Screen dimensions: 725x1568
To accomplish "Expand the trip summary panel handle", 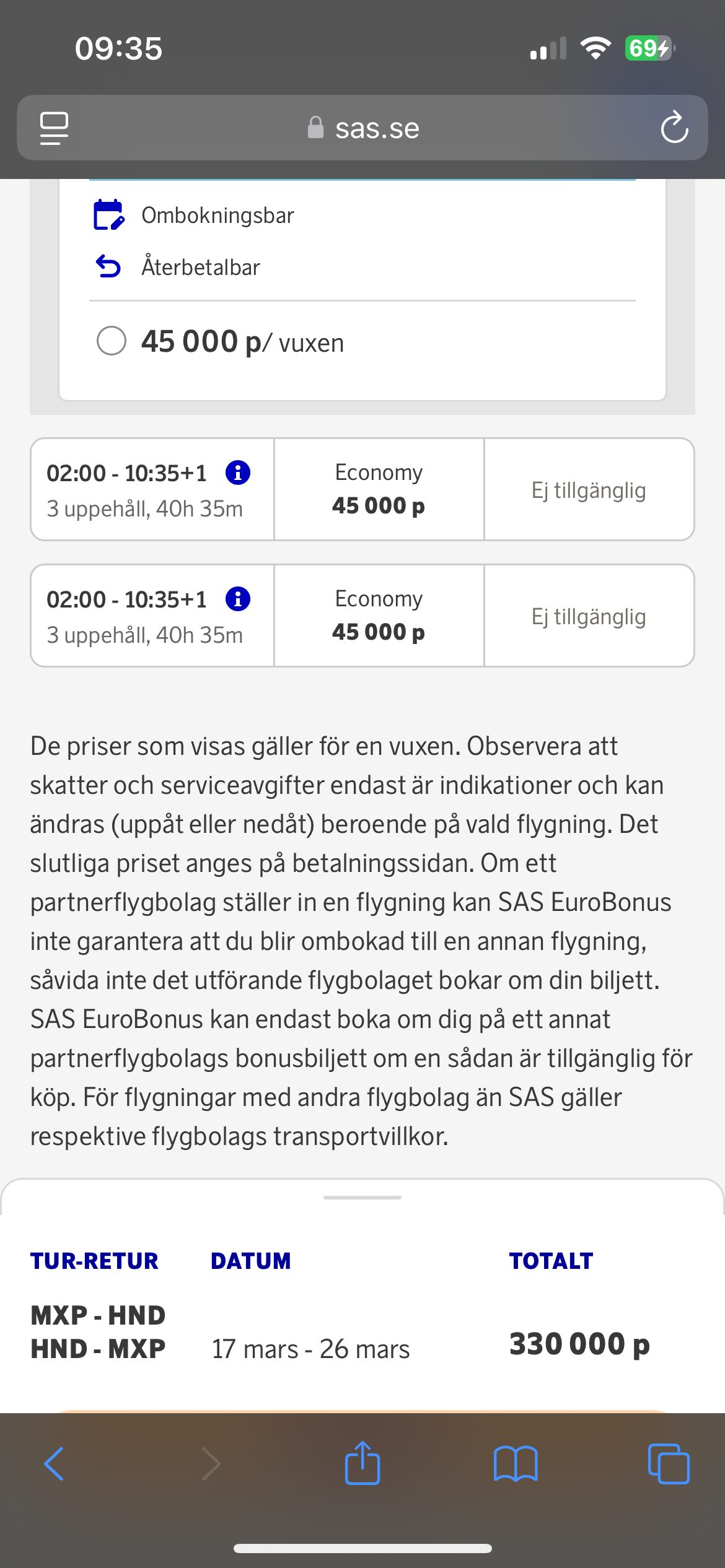I will point(362,1198).
